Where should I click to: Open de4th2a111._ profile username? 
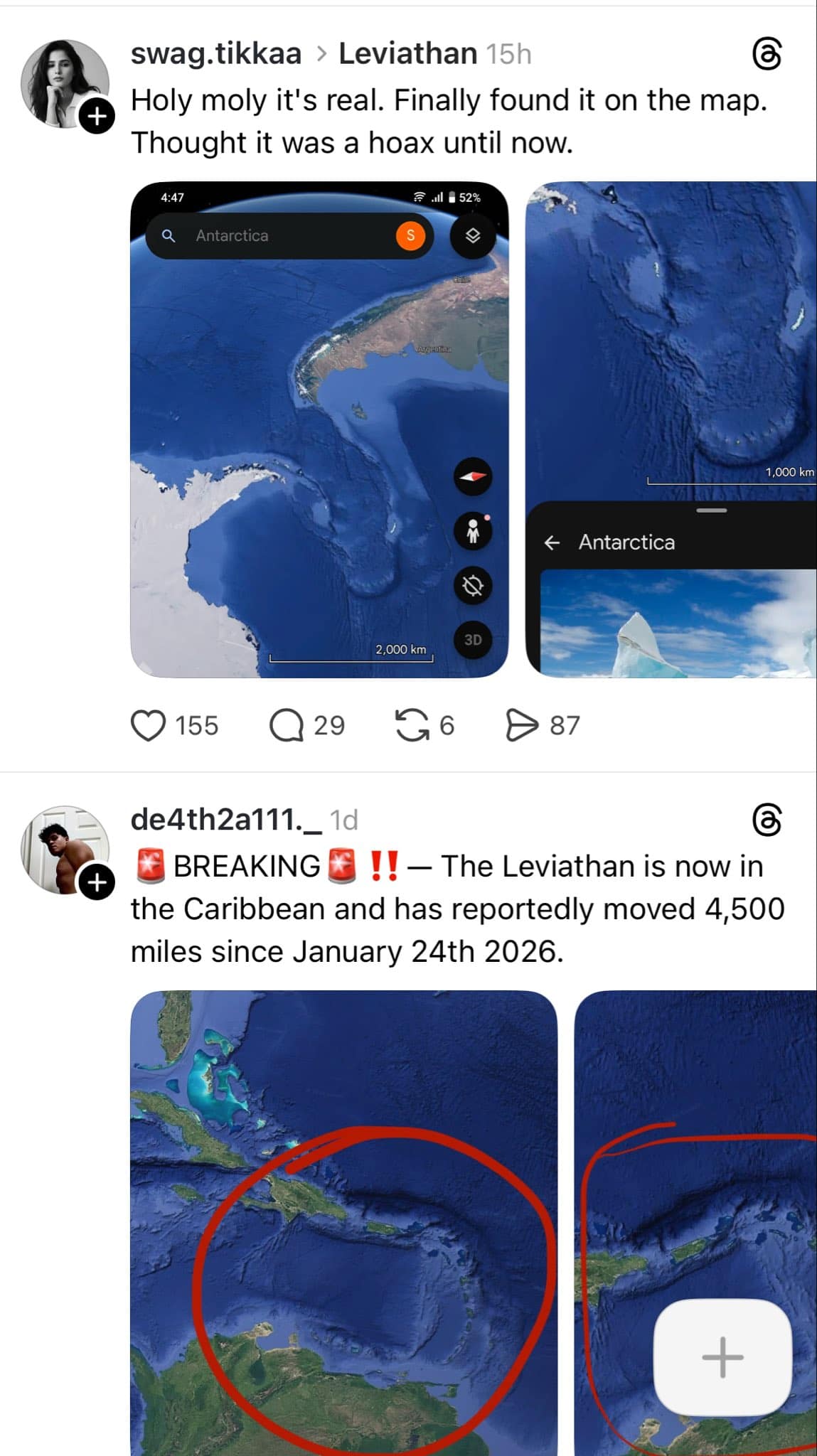click(225, 820)
